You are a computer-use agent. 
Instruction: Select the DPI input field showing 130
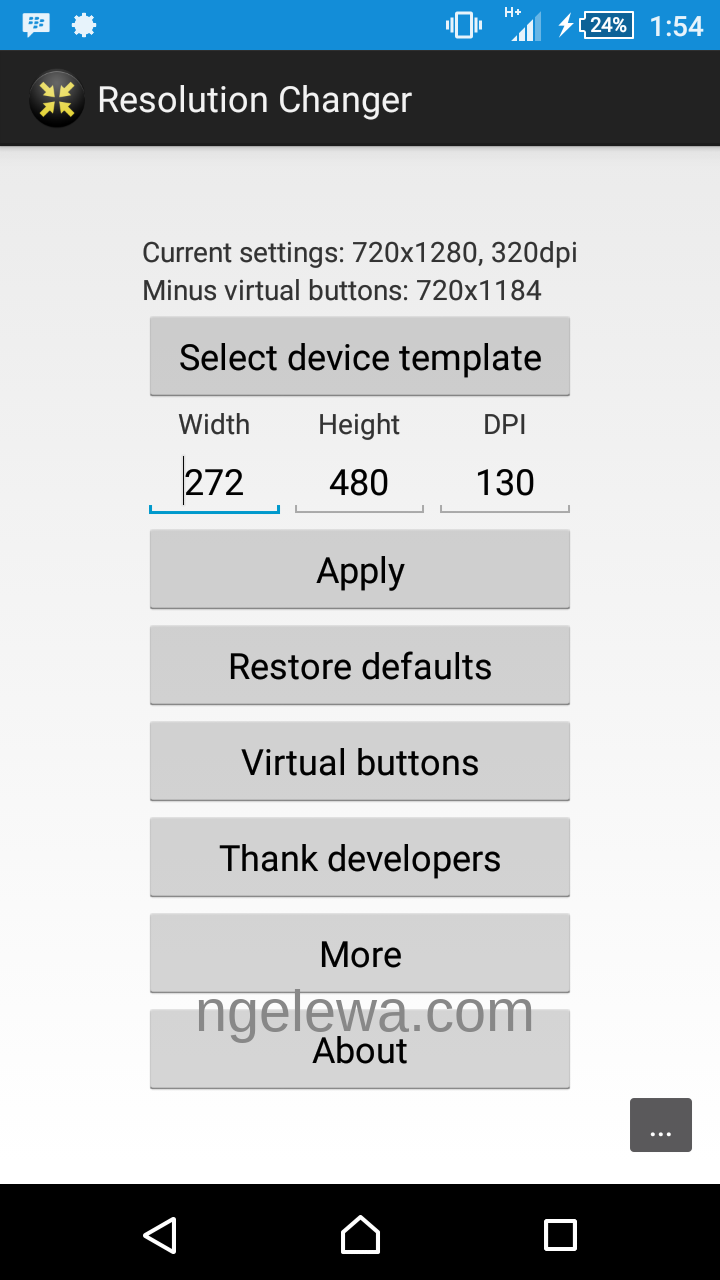coord(505,483)
